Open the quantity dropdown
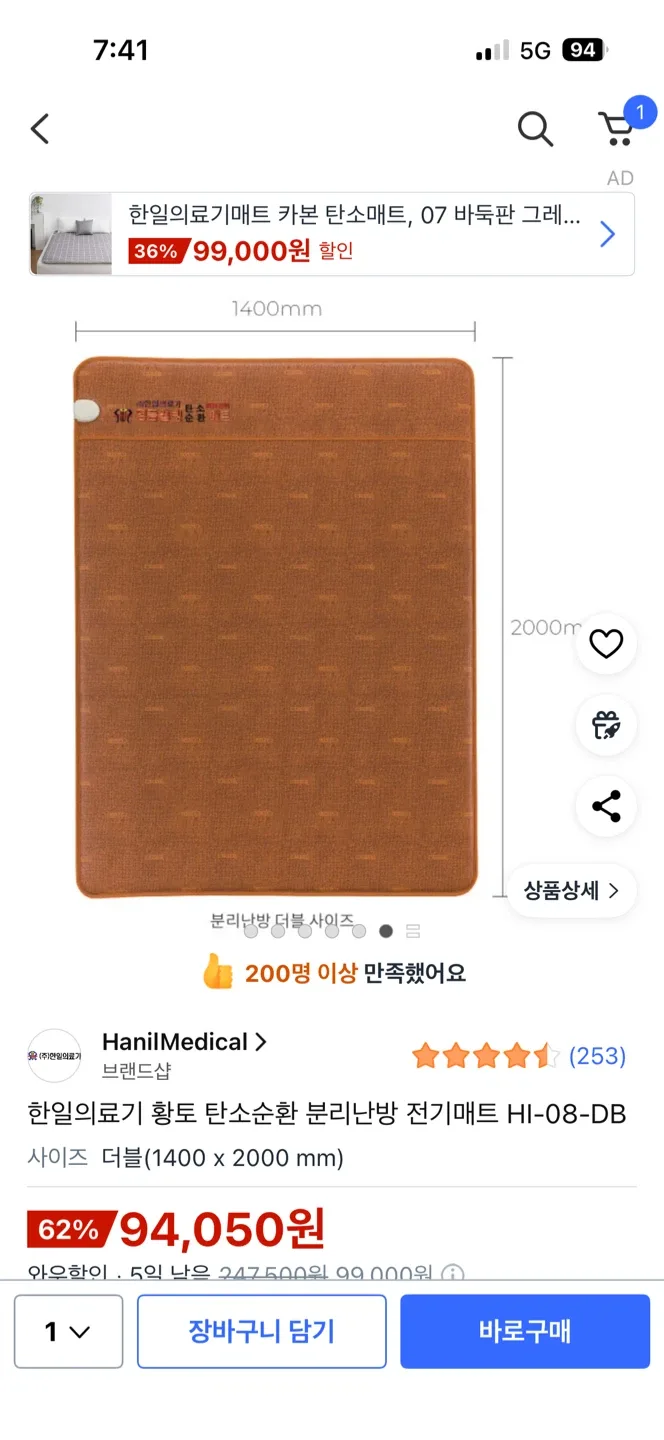This screenshot has width=664, height=1440. coord(68,1332)
